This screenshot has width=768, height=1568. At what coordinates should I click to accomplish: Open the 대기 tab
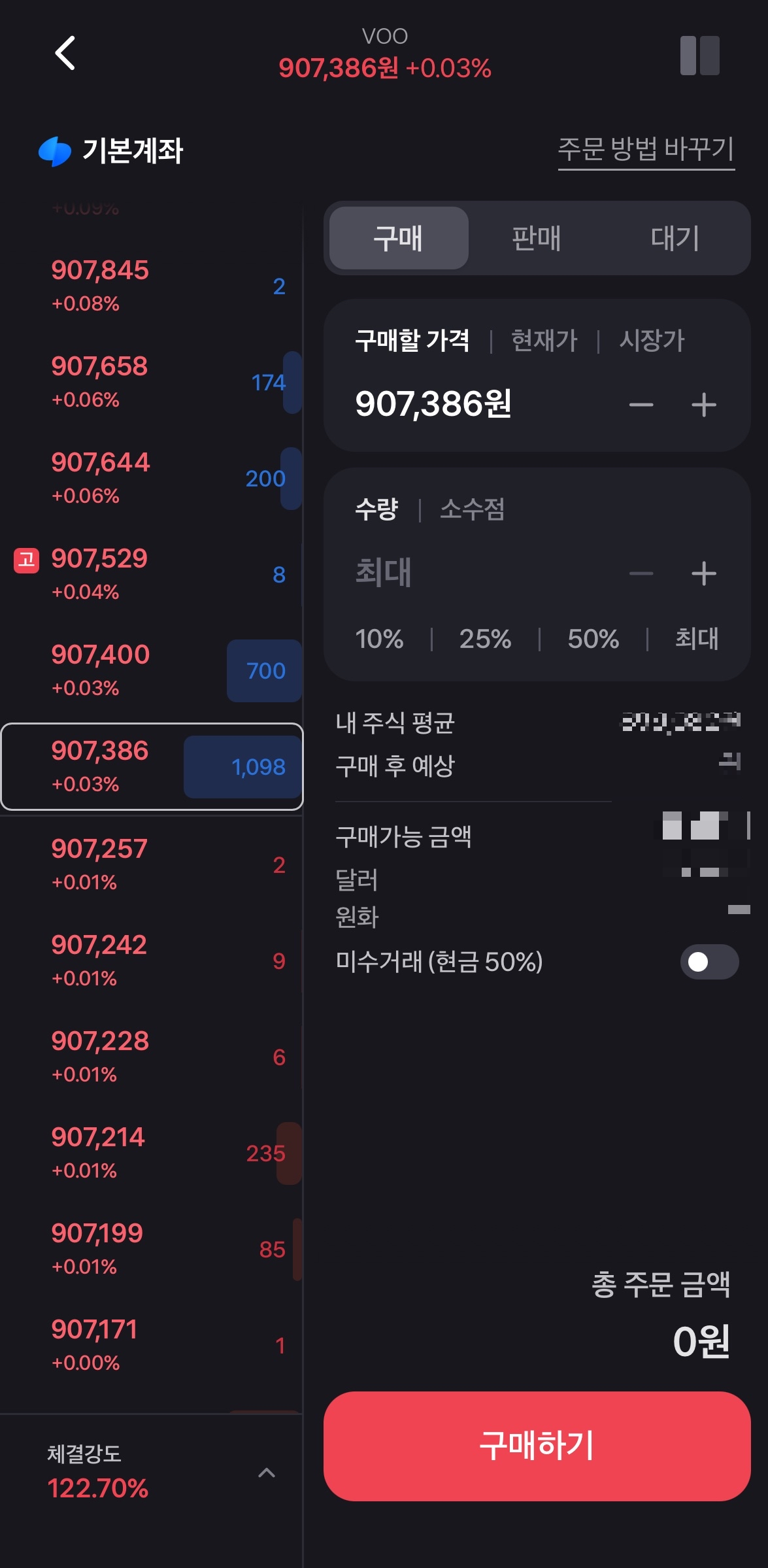pos(675,239)
